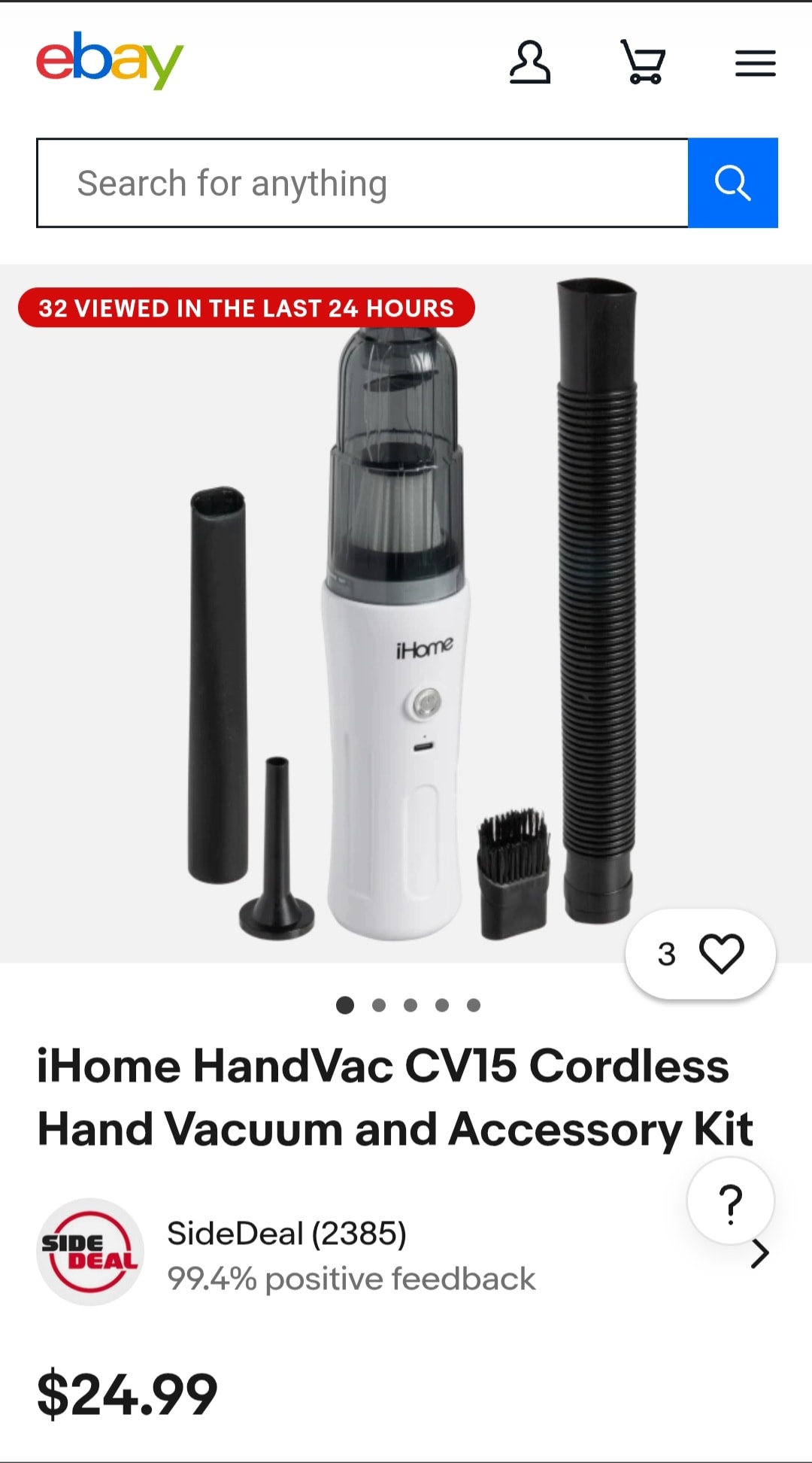This screenshot has width=812, height=1463.
Task: Tap the Search for anything field
Action: [x=362, y=183]
